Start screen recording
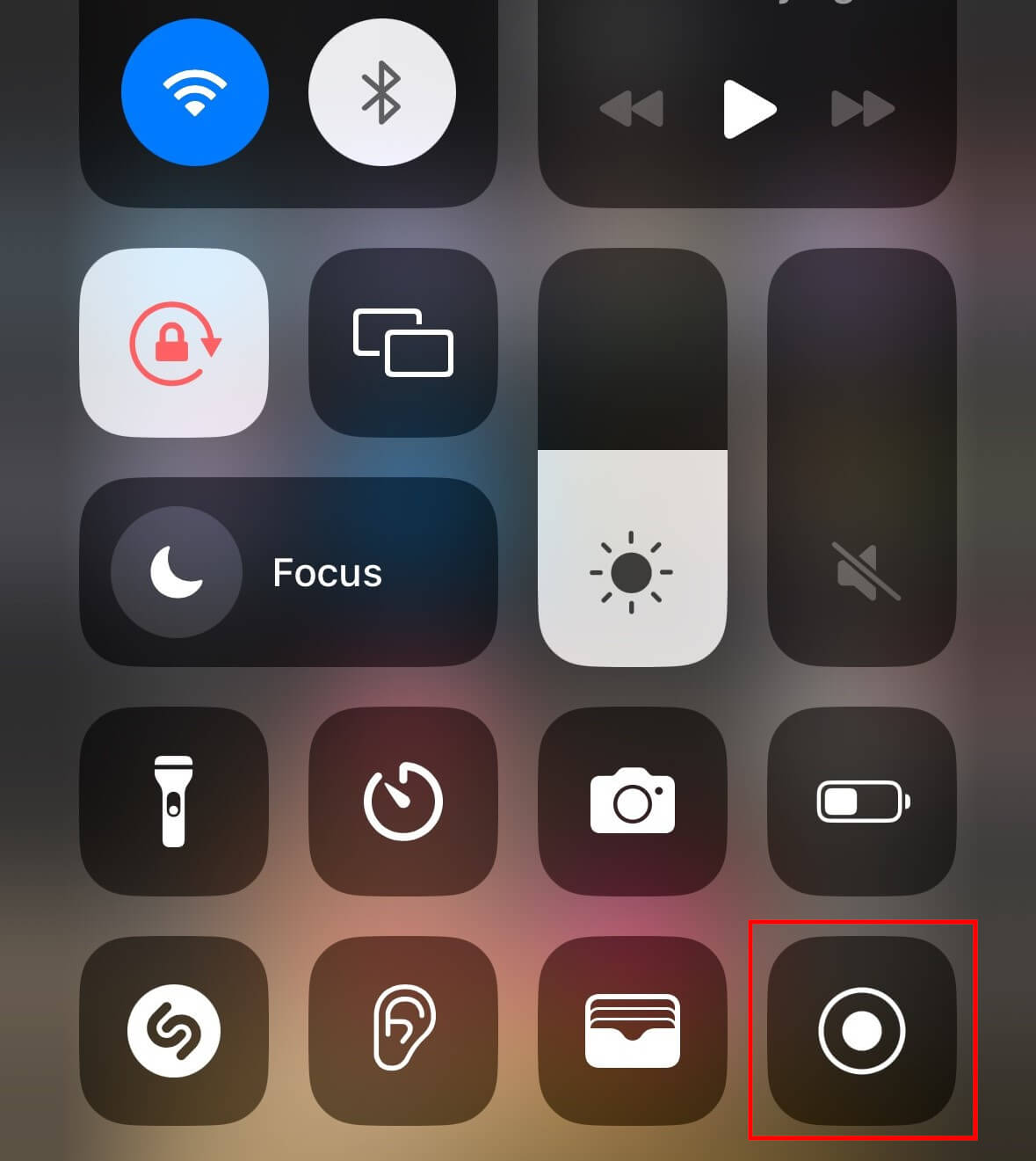Viewport: 1036px width, 1161px height. (x=862, y=1031)
